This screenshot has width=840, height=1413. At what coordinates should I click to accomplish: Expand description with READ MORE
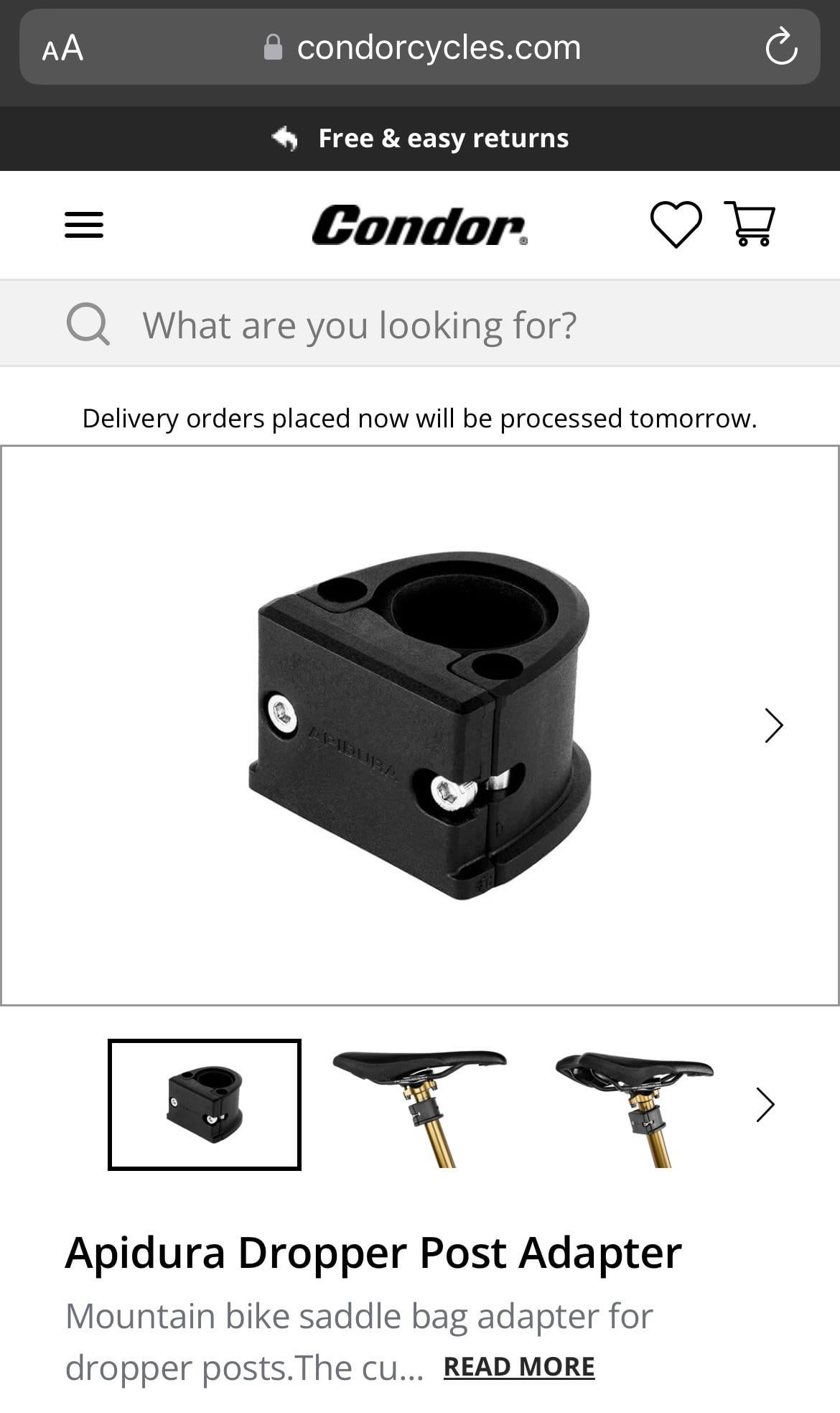coord(519,1366)
